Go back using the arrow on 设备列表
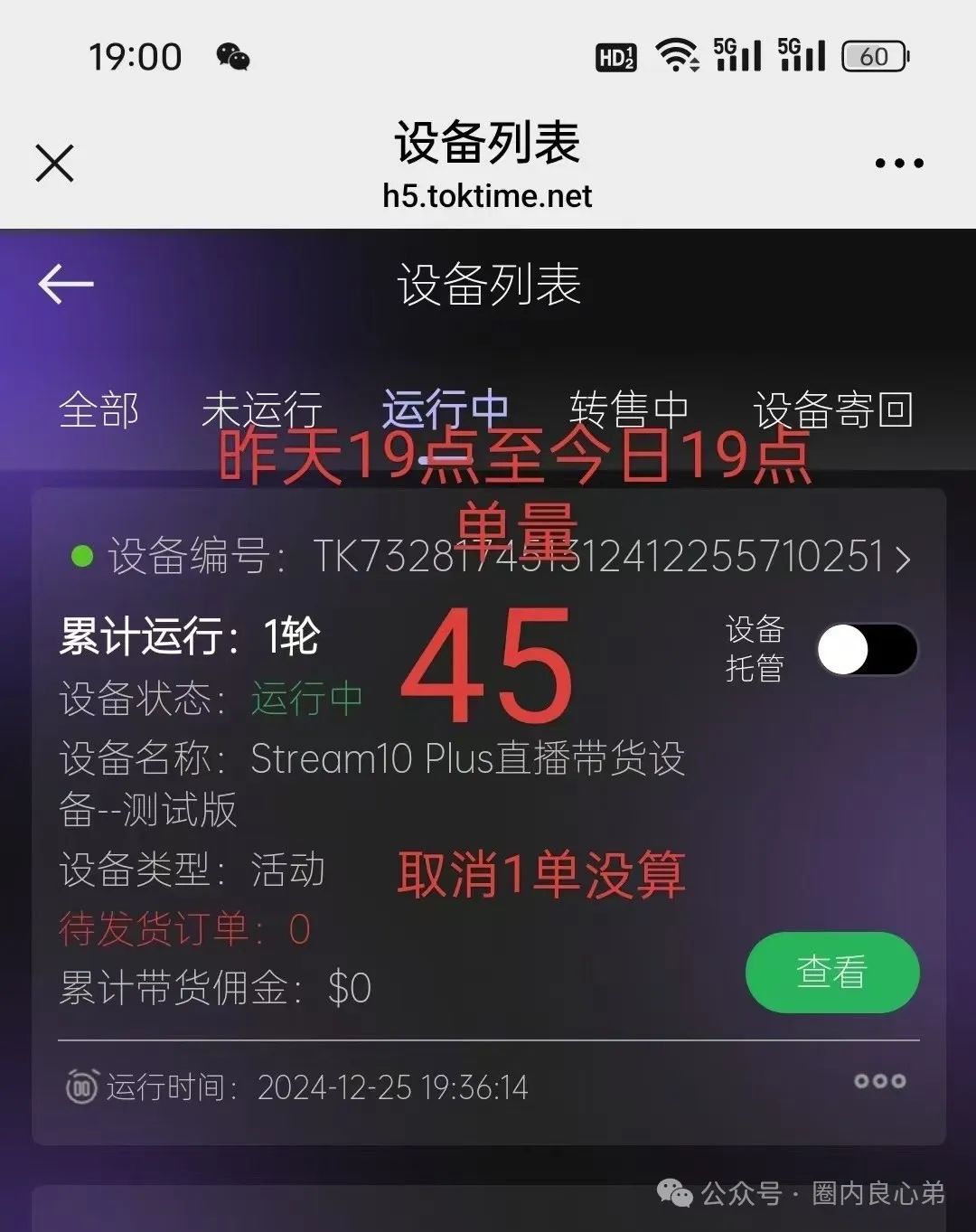Image resolution: width=976 pixels, height=1232 pixels. click(66, 284)
